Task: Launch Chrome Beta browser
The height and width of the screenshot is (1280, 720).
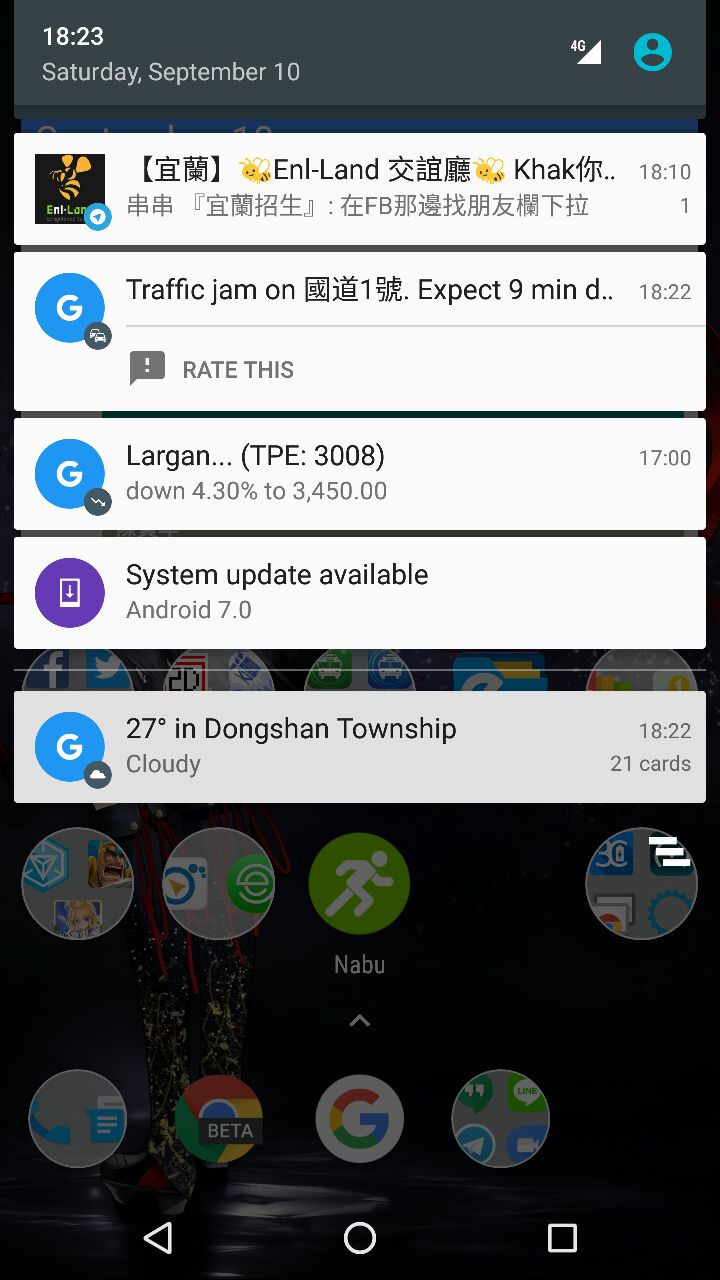Action: tap(218, 1118)
